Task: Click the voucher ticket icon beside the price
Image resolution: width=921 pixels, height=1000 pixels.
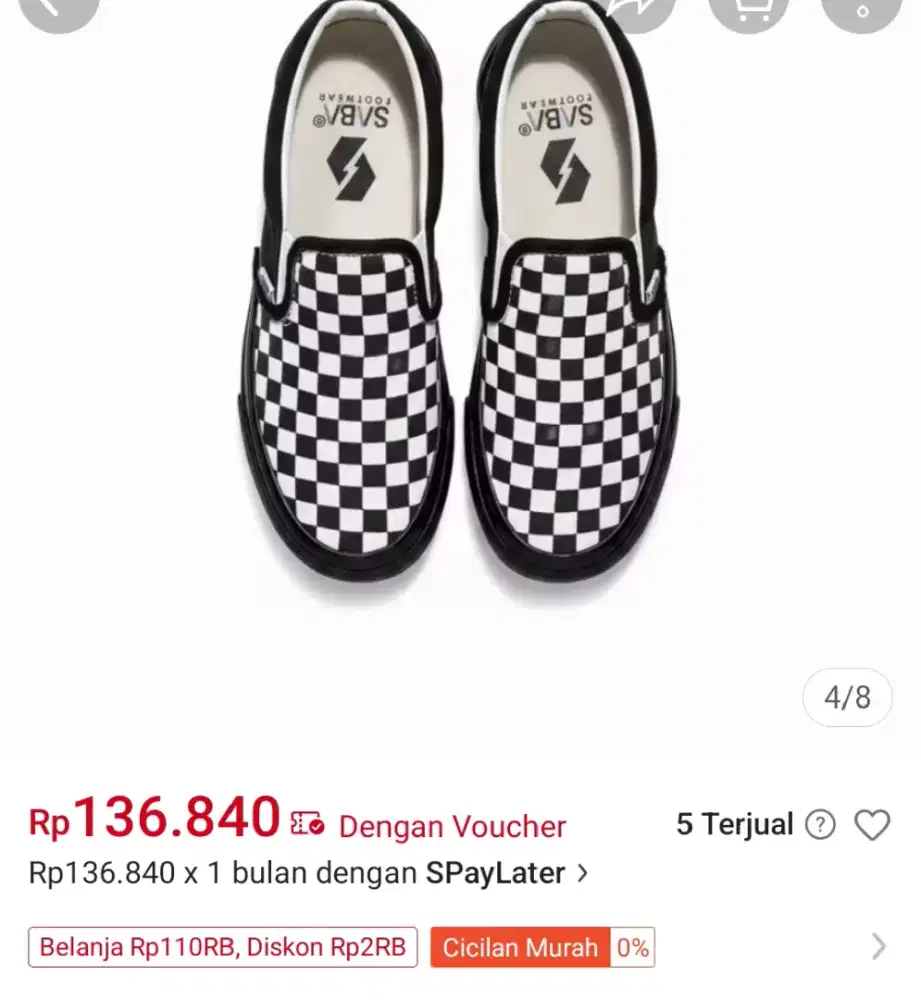Action: click(306, 824)
